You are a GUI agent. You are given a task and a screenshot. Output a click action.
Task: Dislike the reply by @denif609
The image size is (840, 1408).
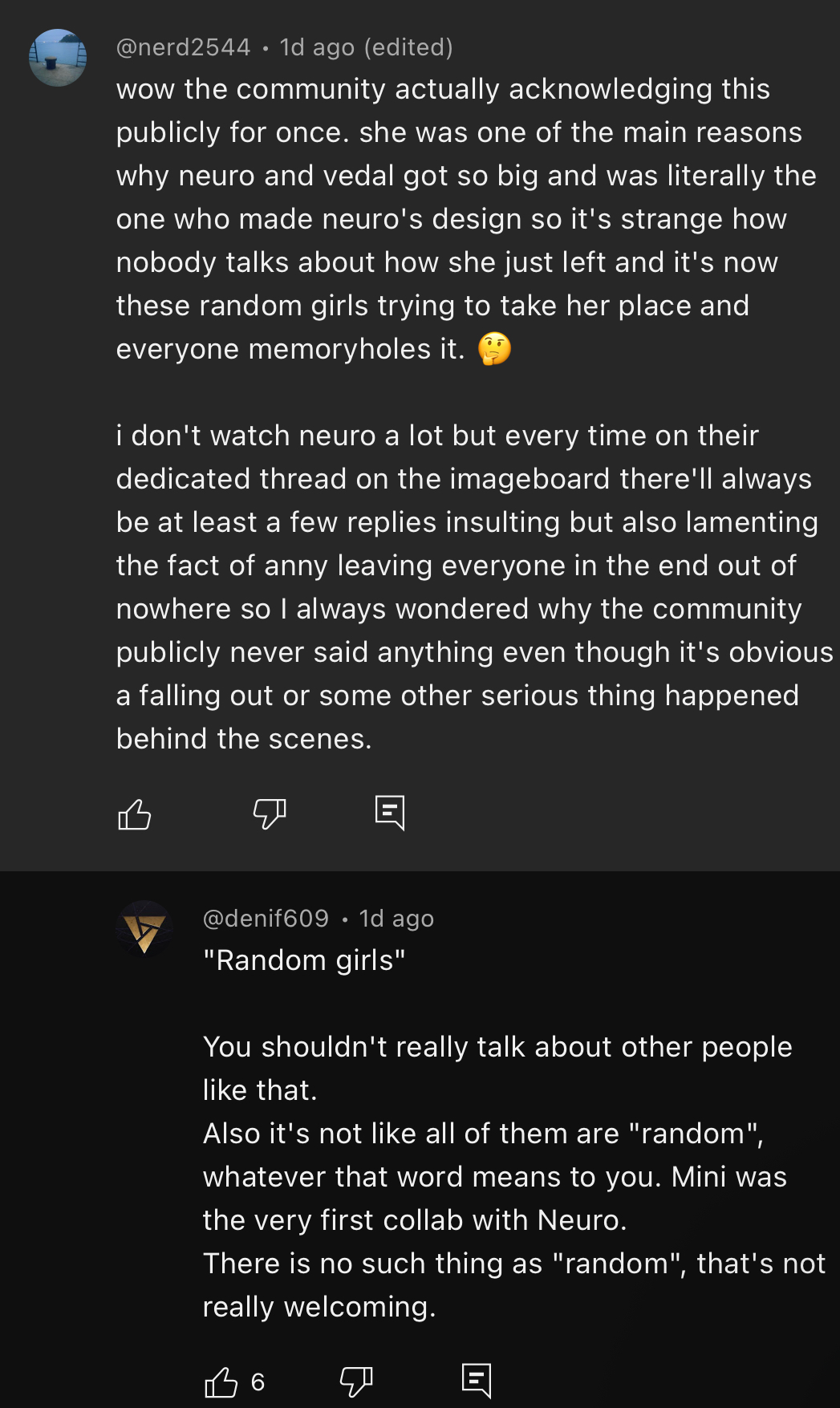point(356,1382)
